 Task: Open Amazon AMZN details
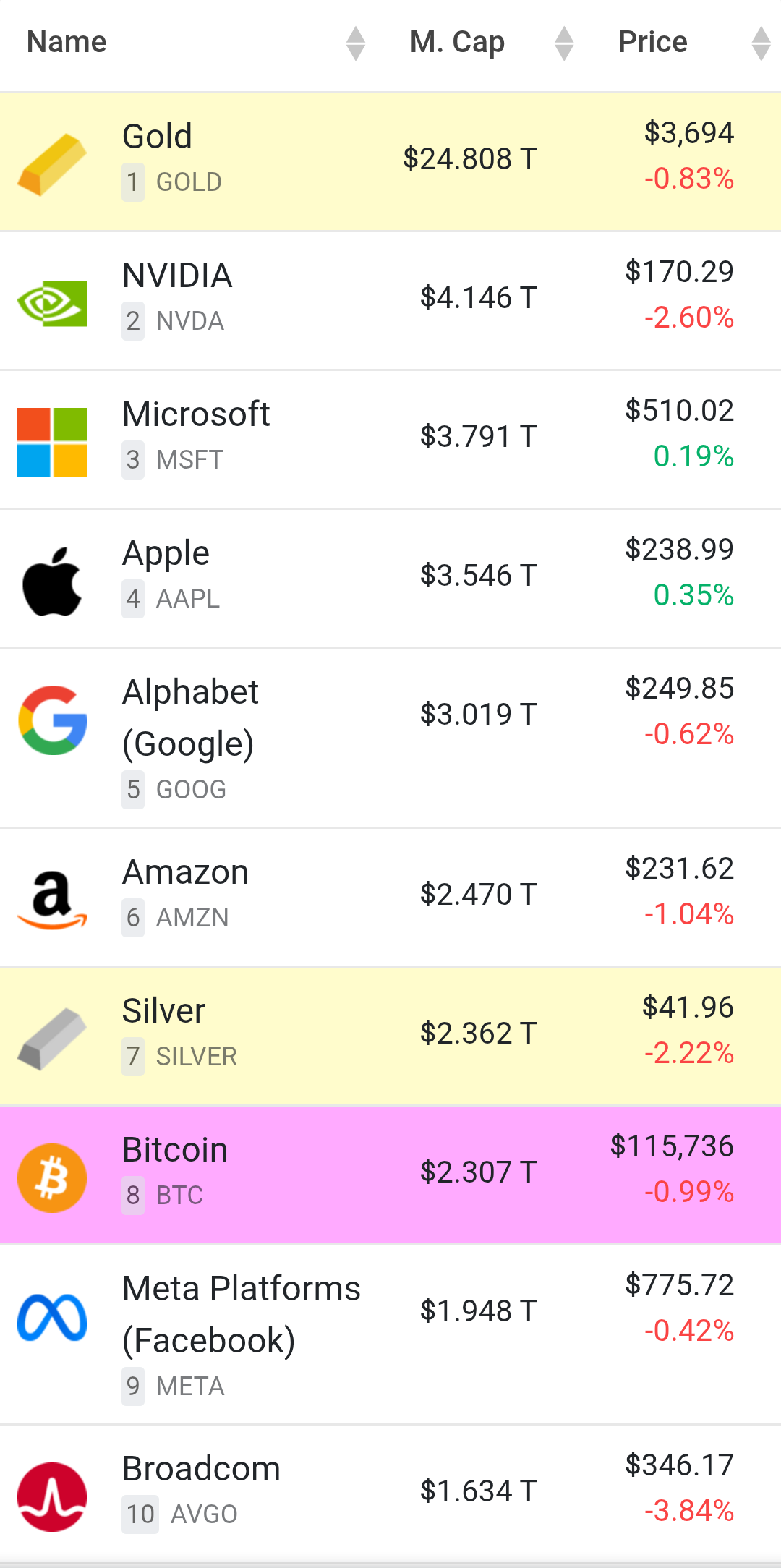pyautogui.click(x=390, y=898)
